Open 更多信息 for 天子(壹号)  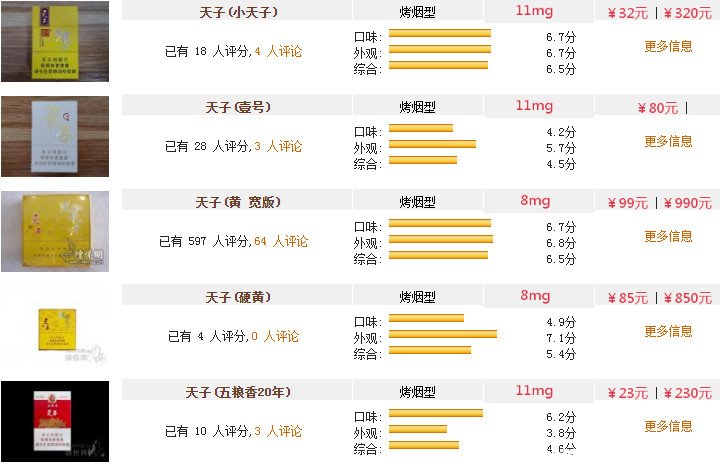pyautogui.click(x=668, y=141)
